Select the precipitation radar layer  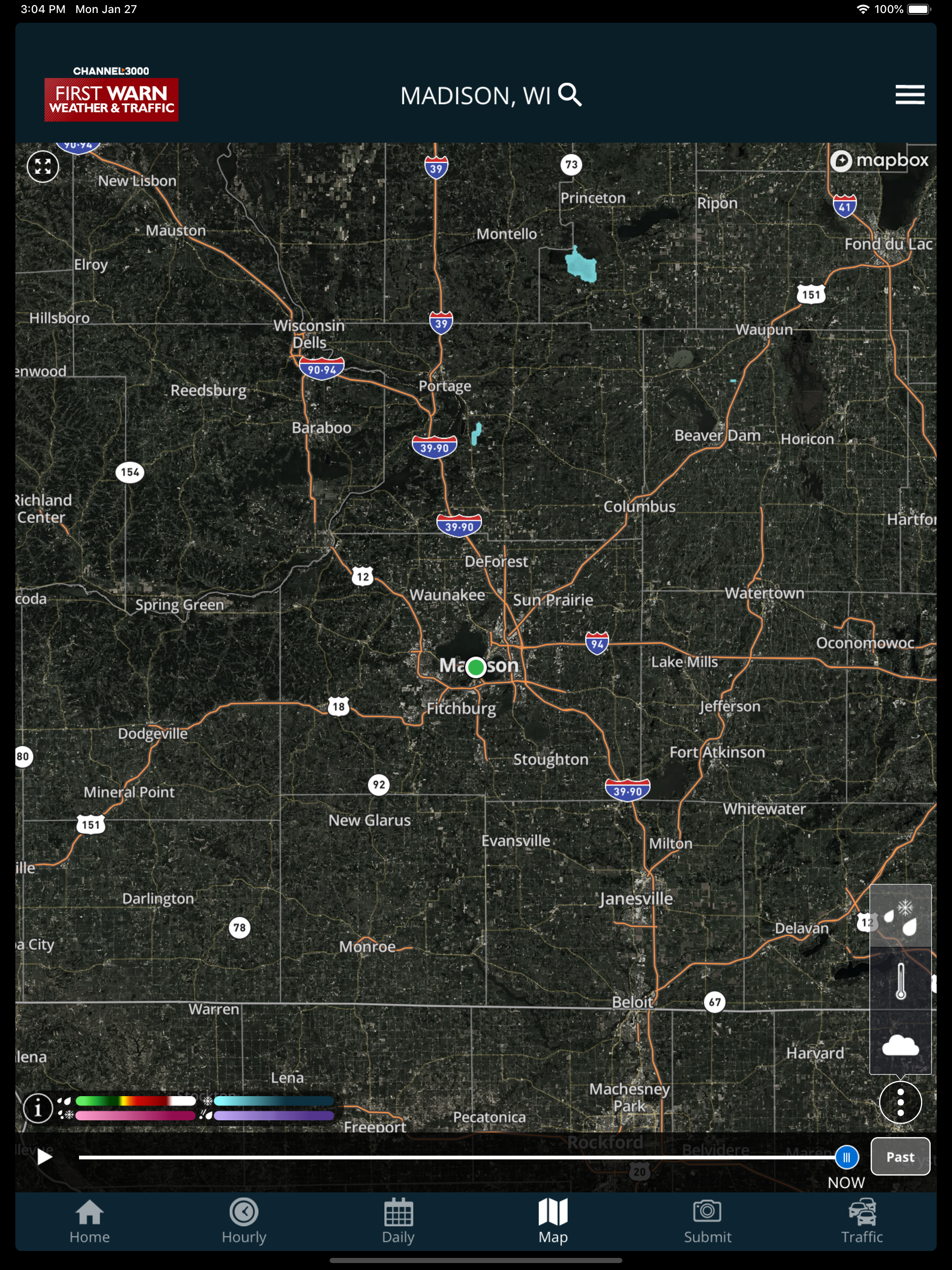click(x=900, y=916)
